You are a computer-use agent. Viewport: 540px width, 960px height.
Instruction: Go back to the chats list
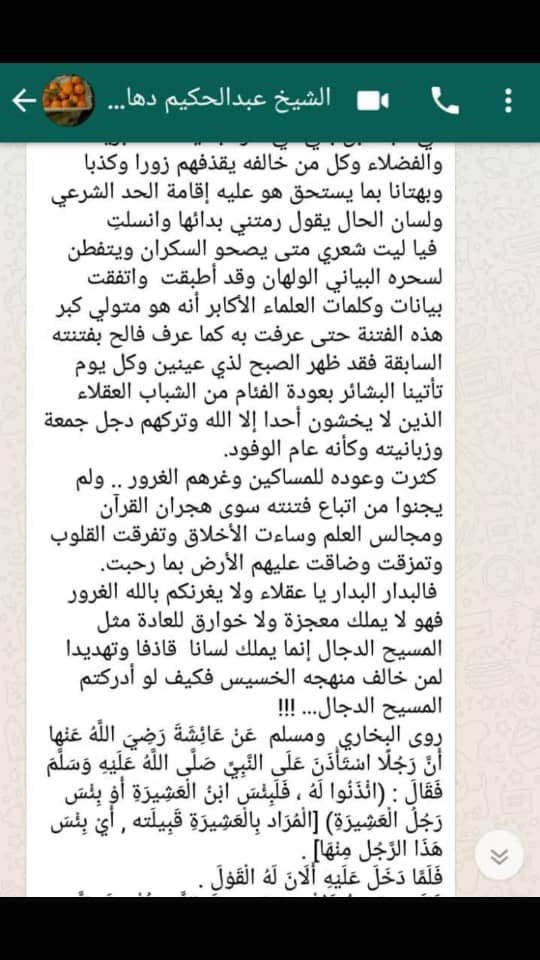pos(23,102)
